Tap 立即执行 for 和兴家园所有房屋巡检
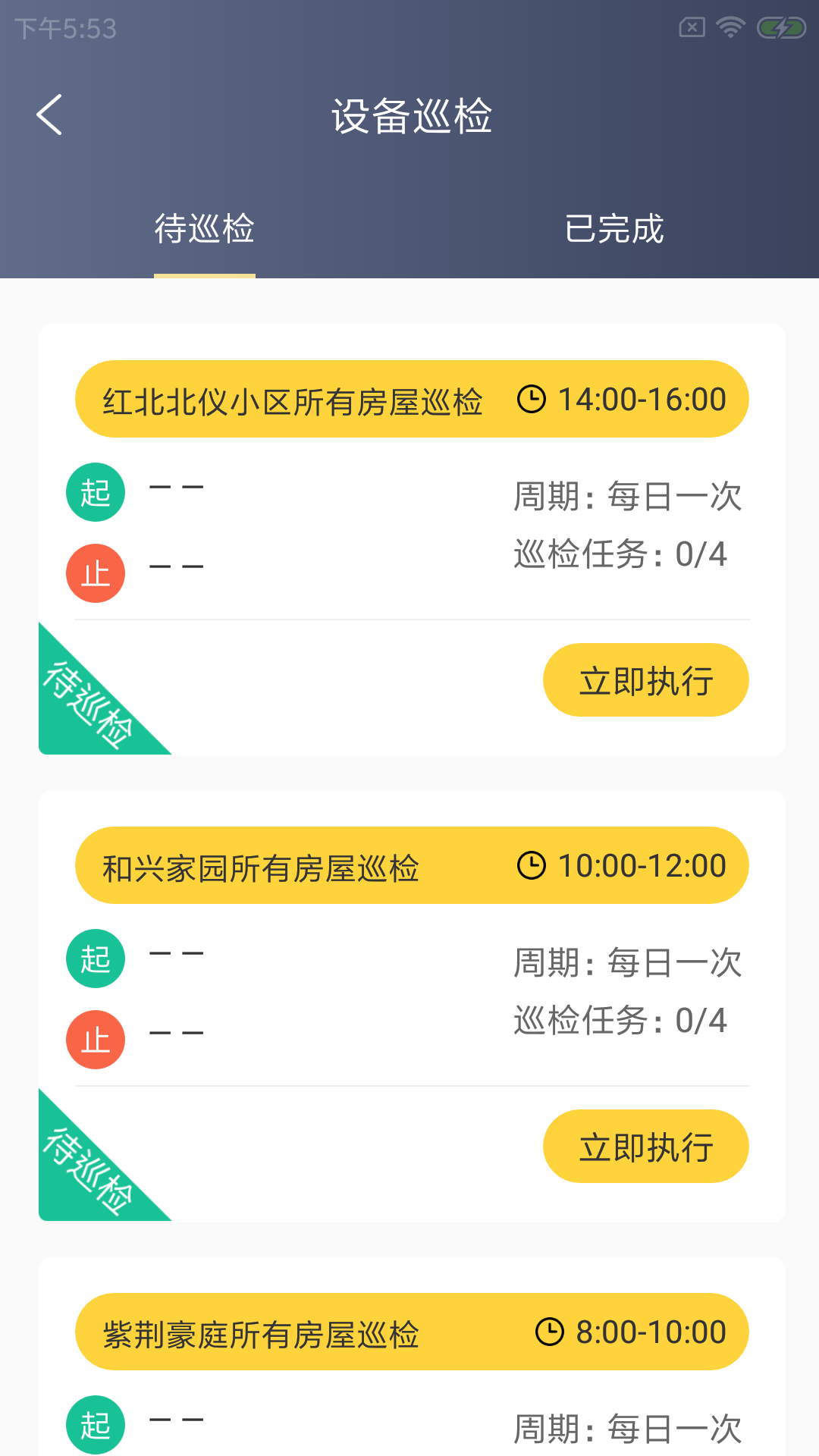Image resolution: width=819 pixels, height=1456 pixels. click(645, 1147)
